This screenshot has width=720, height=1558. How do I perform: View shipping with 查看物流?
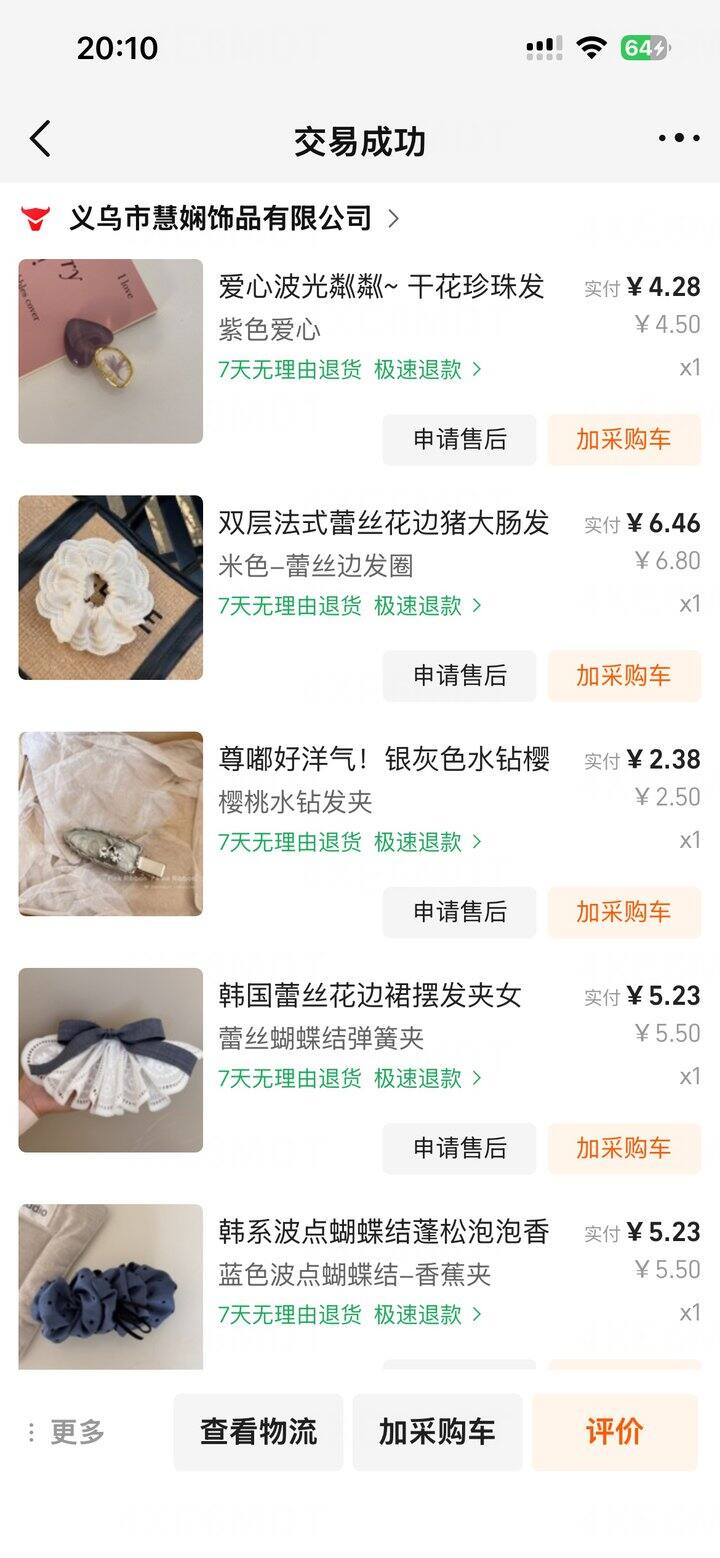[258, 1432]
